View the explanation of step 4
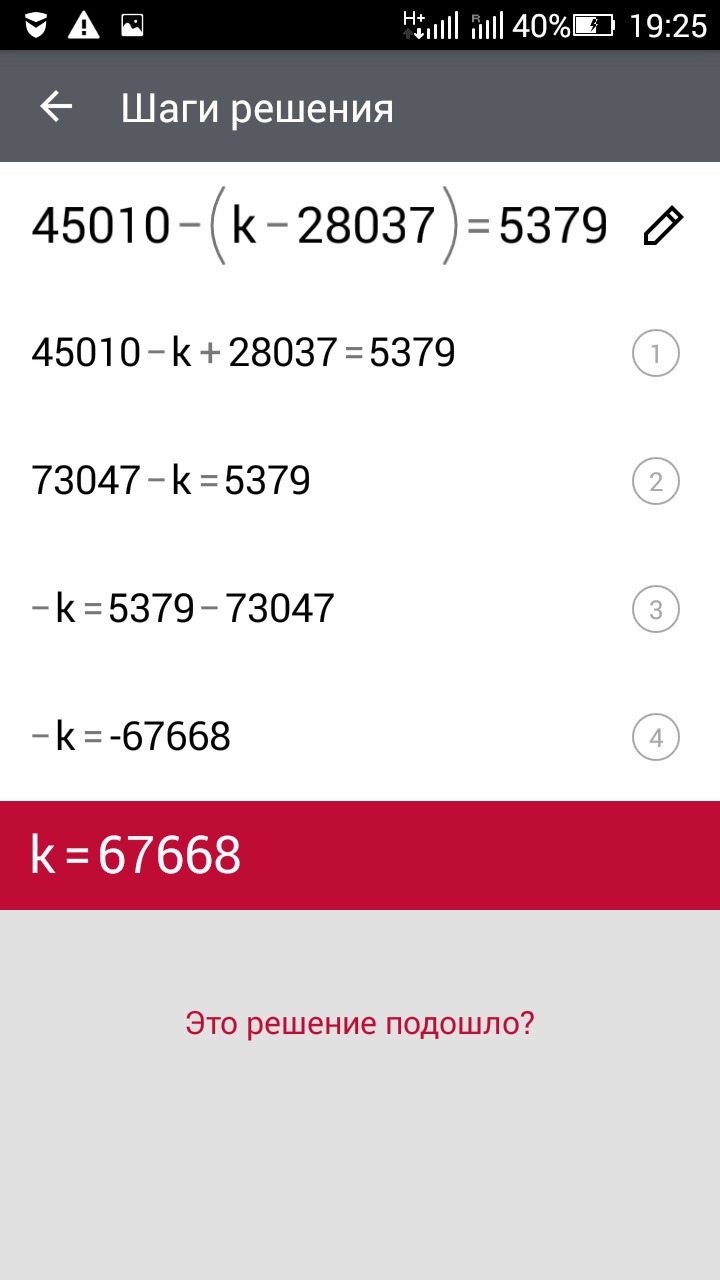This screenshot has width=720, height=1280. [x=656, y=738]
